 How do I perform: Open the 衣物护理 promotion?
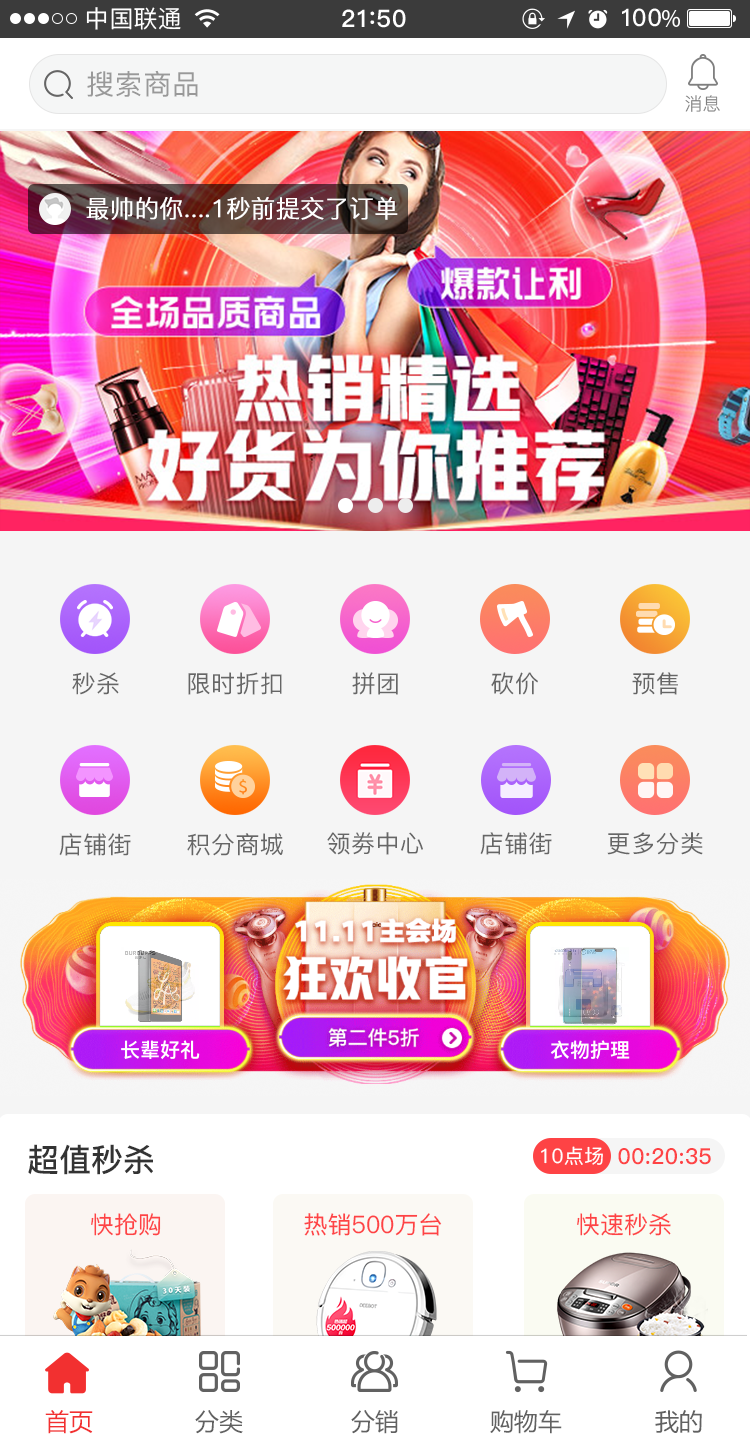click(x=590, y=1050)
